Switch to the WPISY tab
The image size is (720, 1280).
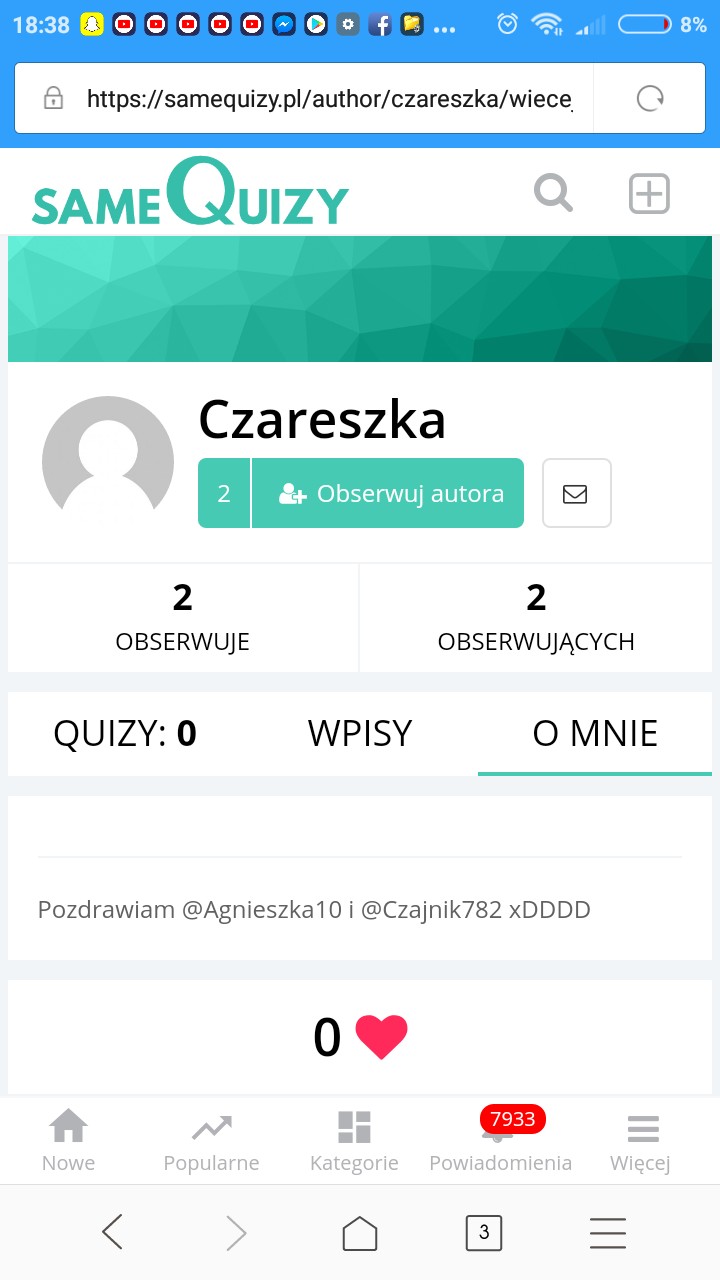pos(360,734)
